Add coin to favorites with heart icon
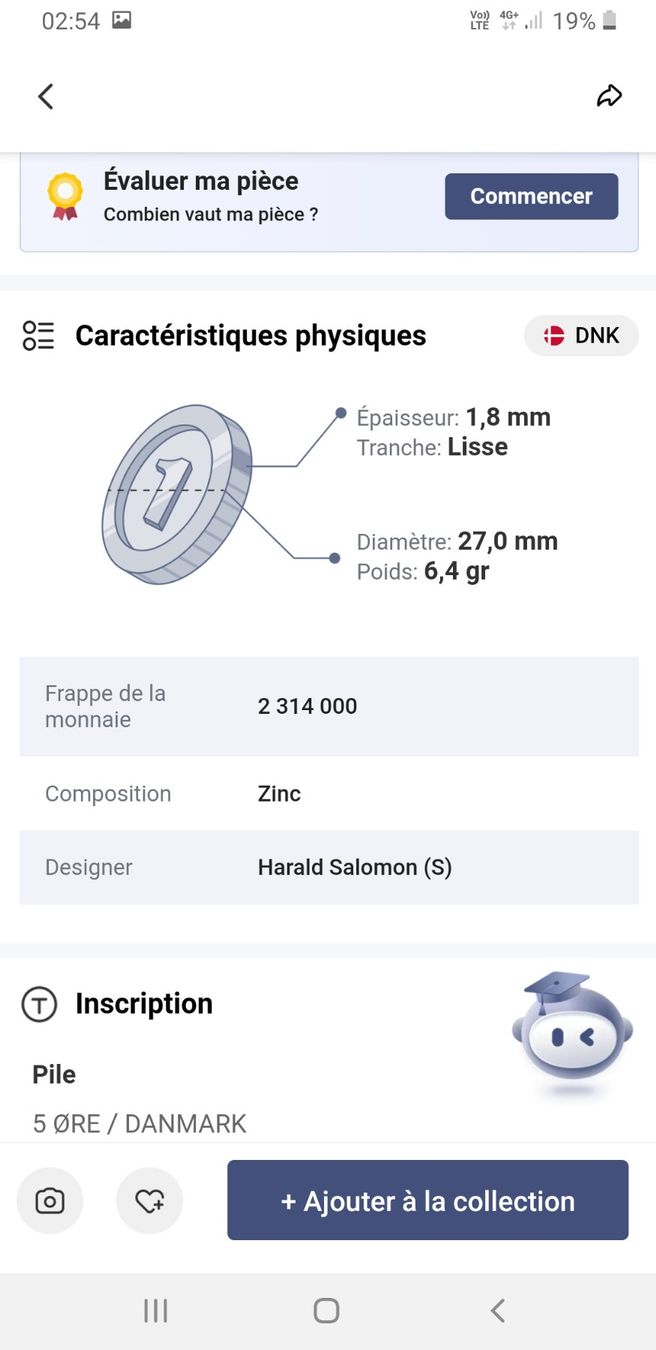656x1350 pixels. 150,1200
